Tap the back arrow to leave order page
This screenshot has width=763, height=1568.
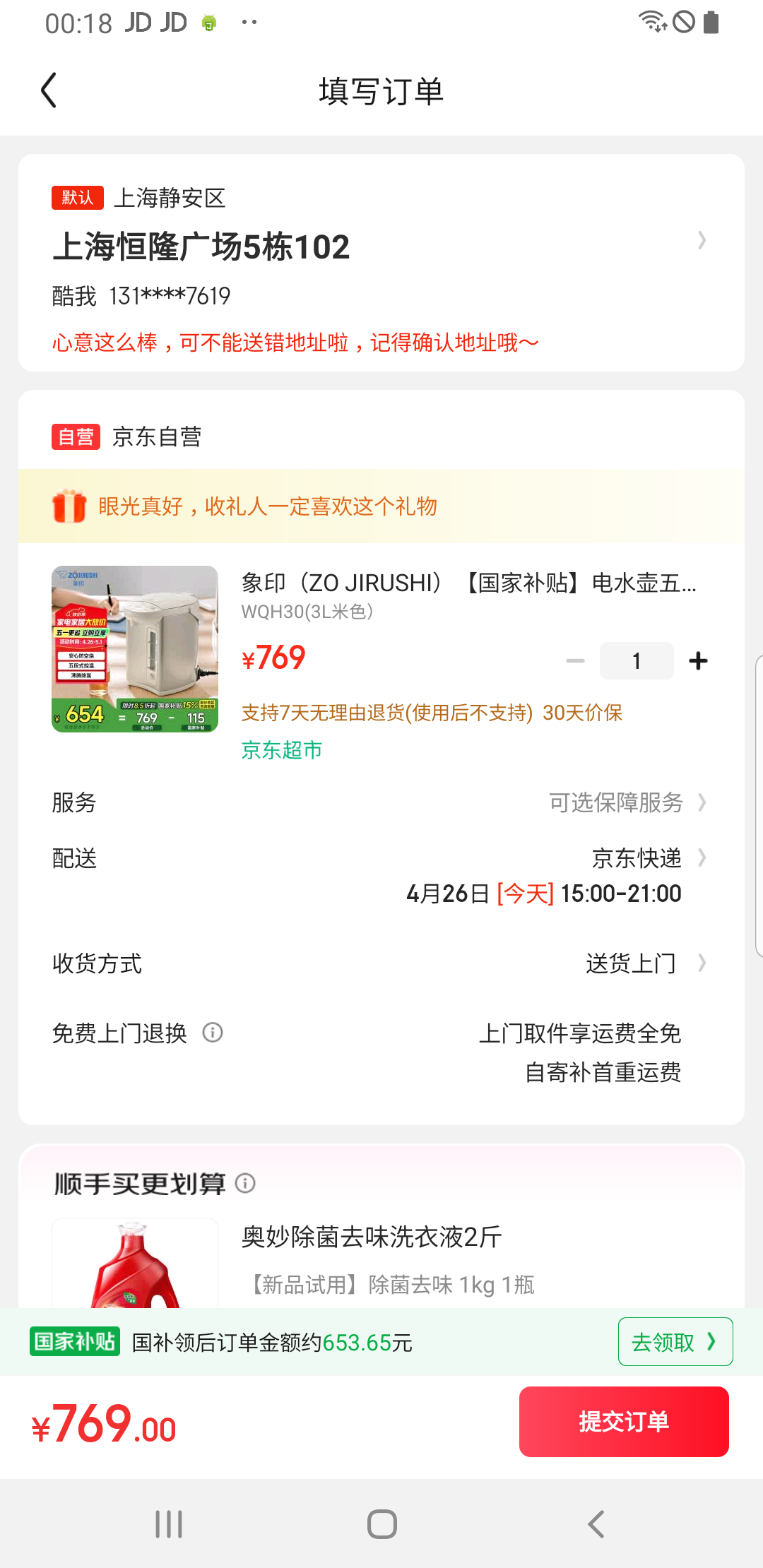(x=48, y=90)
